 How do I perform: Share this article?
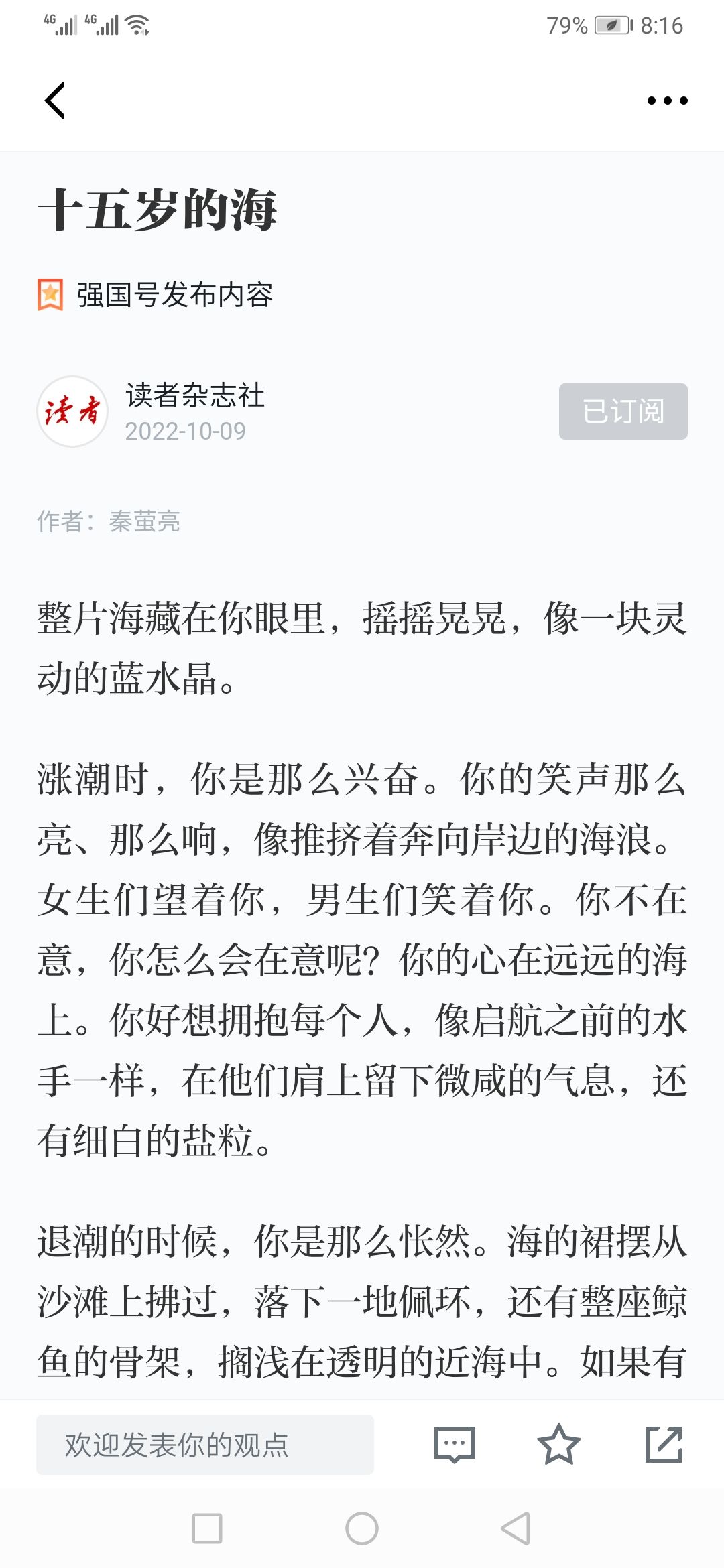[664, 1445]
